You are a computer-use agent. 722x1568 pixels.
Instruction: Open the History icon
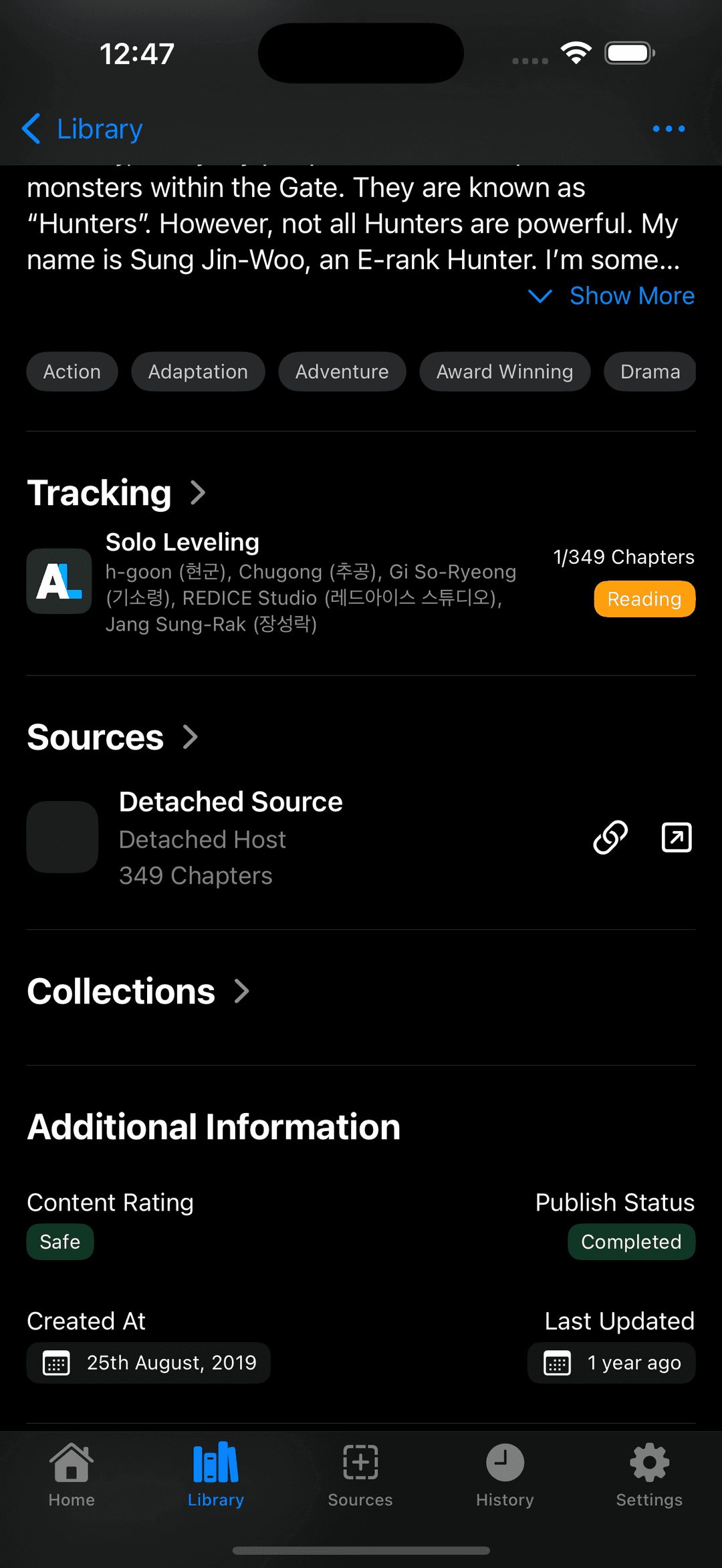coord(505,1463)
